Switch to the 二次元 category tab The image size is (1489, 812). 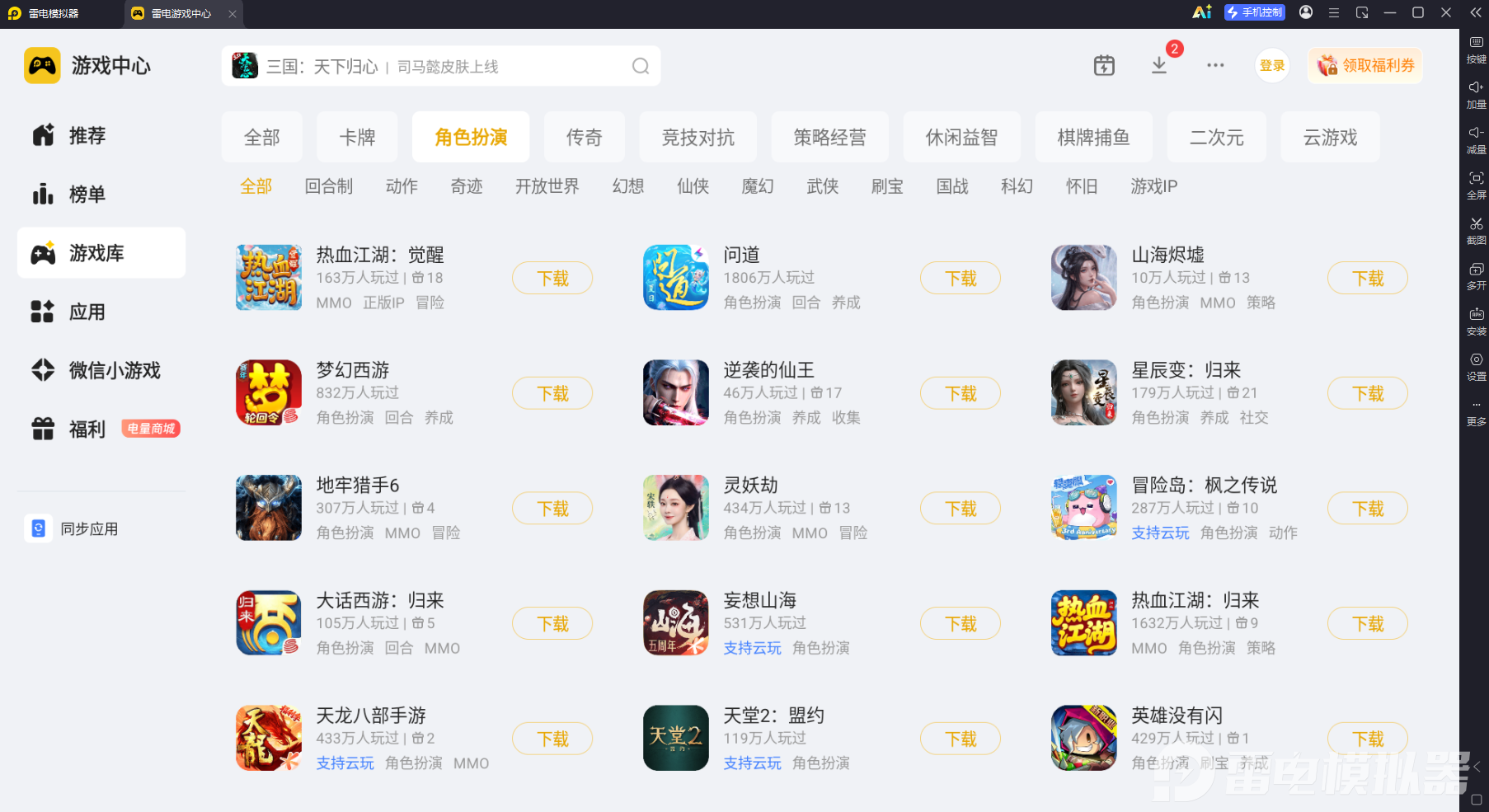click(1216, 137)
